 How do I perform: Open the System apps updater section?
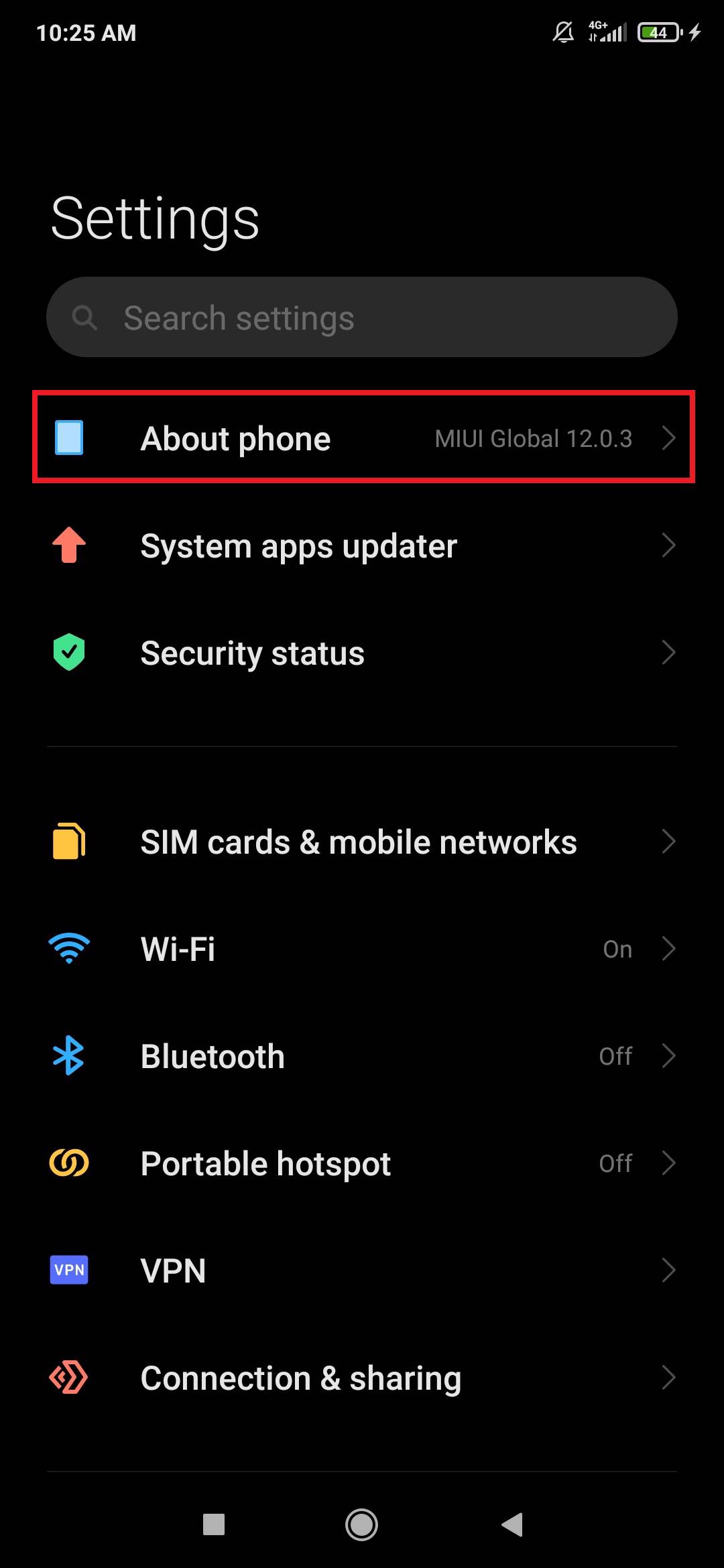[362, 545]
